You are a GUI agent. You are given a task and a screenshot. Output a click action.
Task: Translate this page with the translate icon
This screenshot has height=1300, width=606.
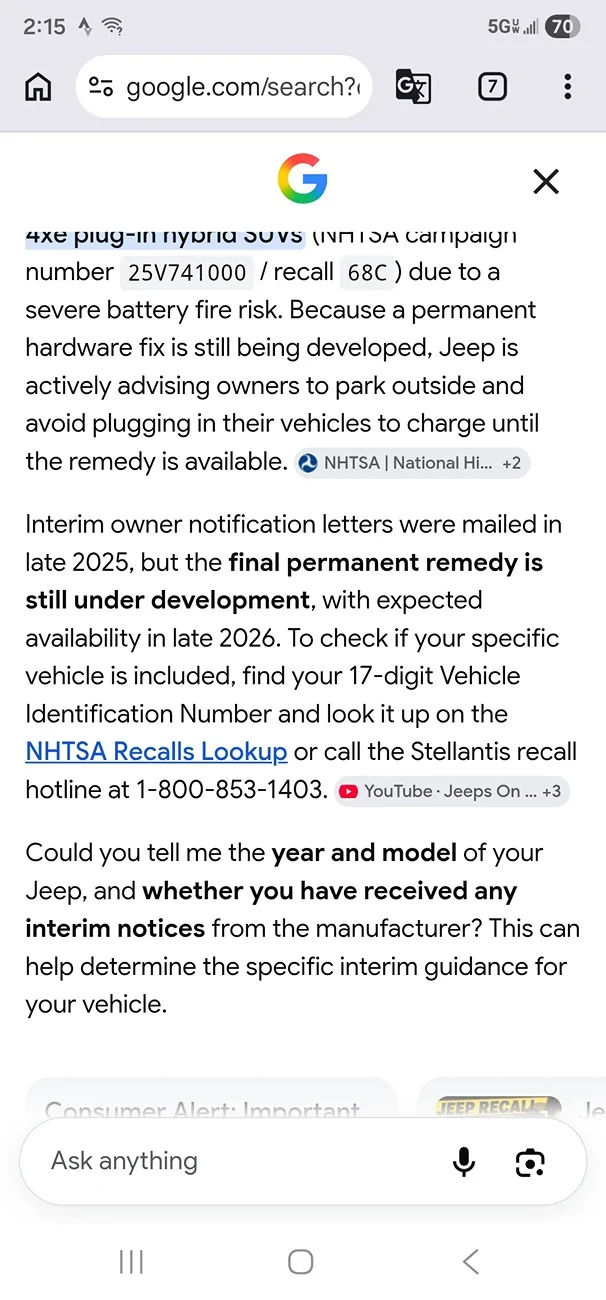click(x=413, y=87)
